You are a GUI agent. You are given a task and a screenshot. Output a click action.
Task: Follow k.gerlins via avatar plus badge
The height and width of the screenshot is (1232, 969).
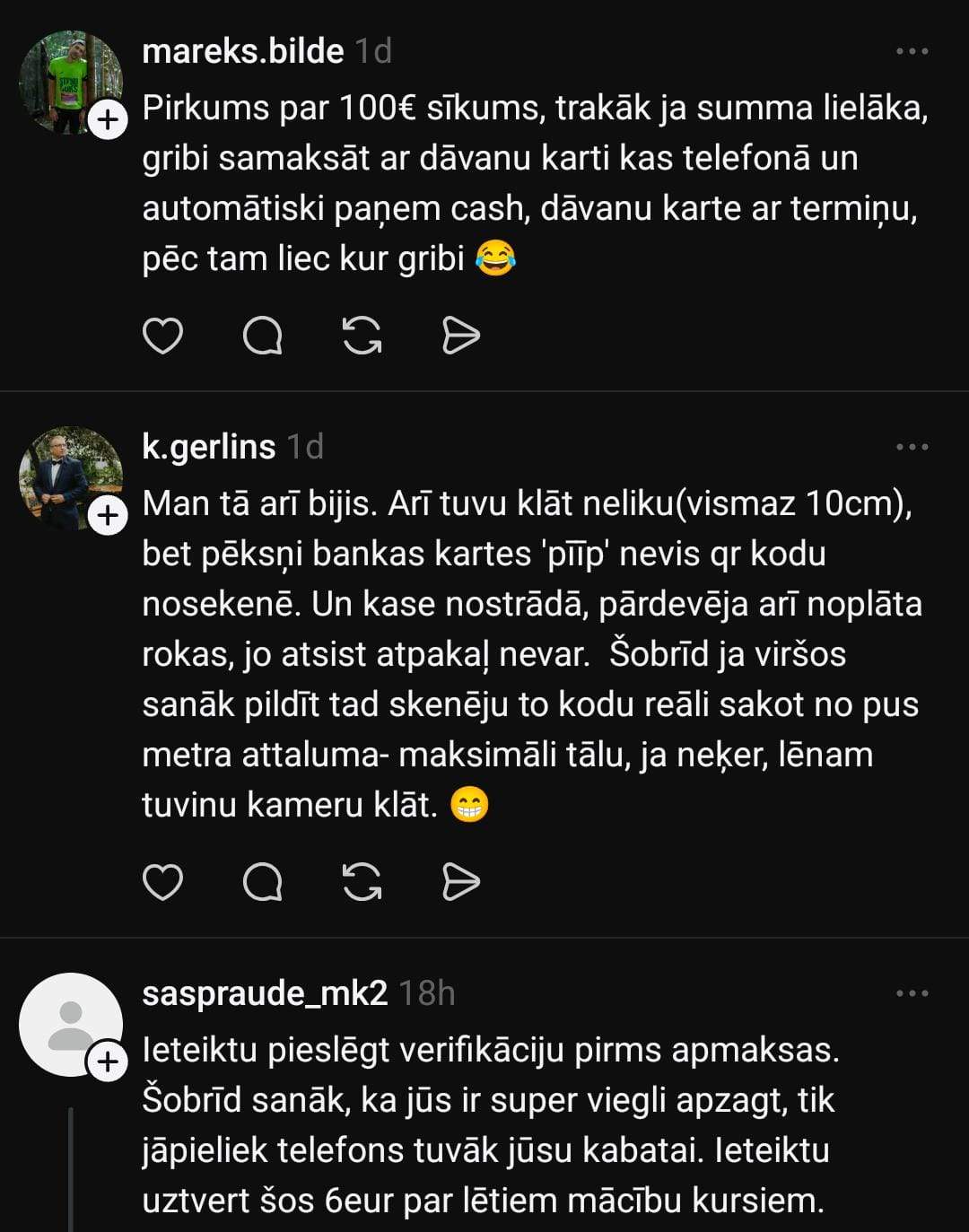(108, 515)
